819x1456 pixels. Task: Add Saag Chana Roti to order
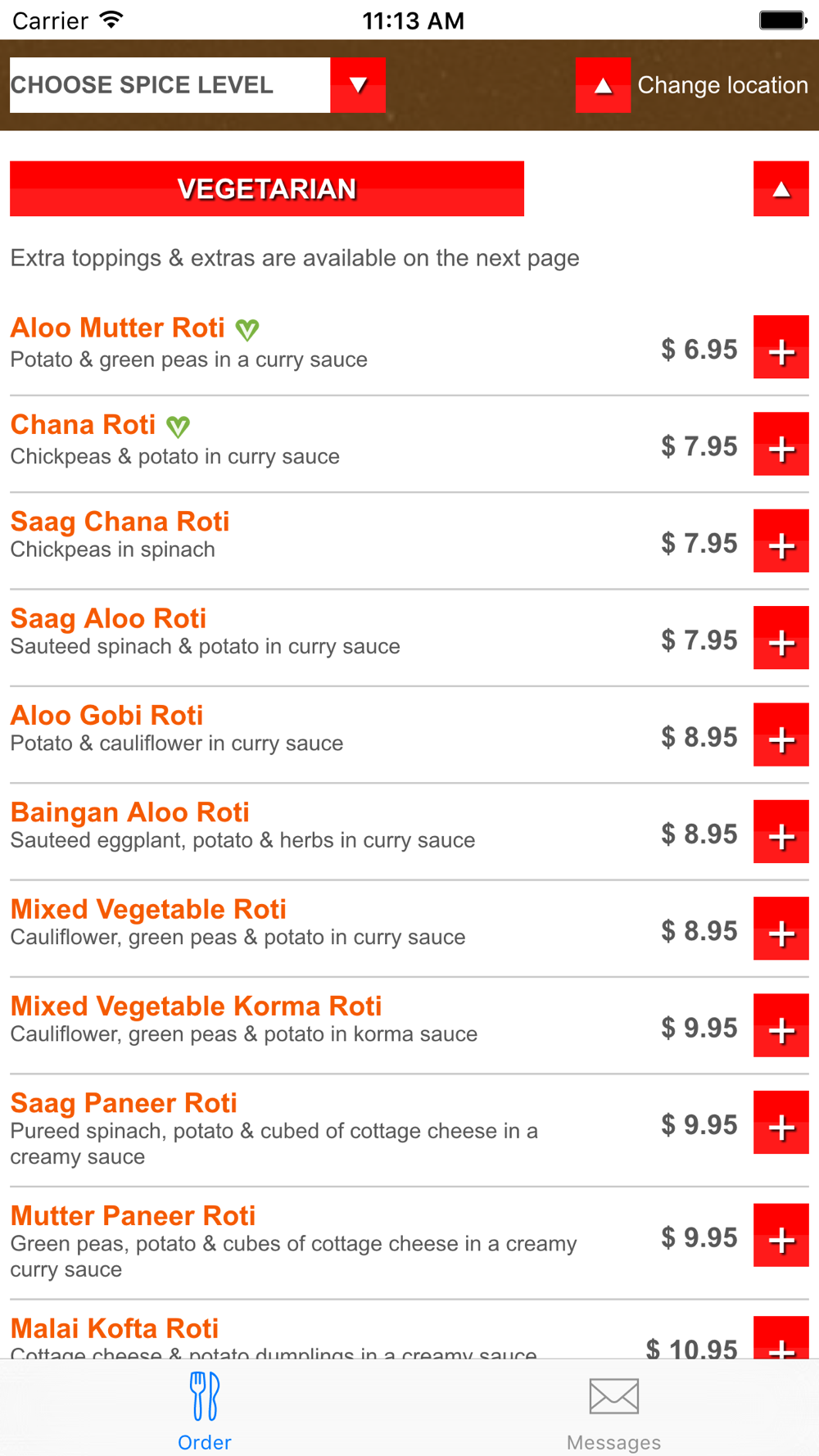pos(781,540)
